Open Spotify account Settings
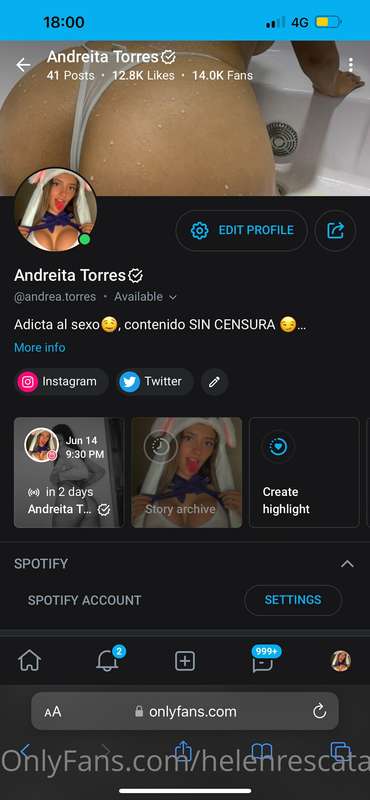 pos(293,600)
